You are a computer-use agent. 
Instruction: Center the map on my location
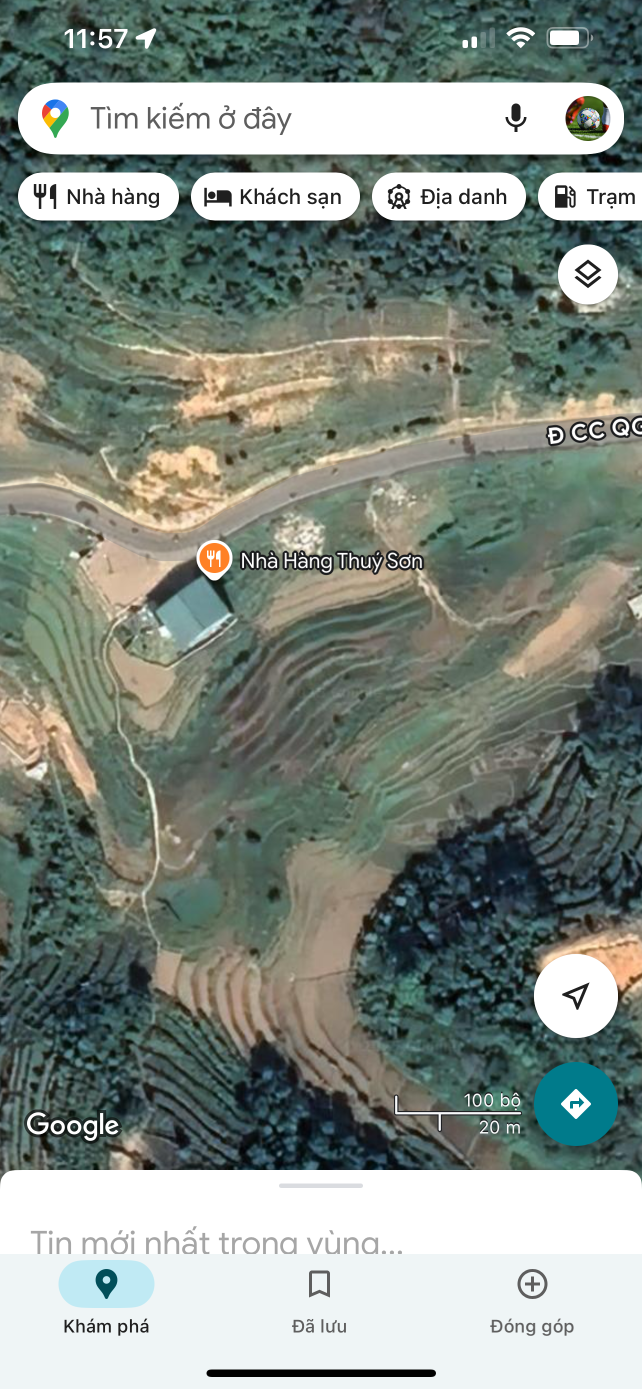coord(575,995)
